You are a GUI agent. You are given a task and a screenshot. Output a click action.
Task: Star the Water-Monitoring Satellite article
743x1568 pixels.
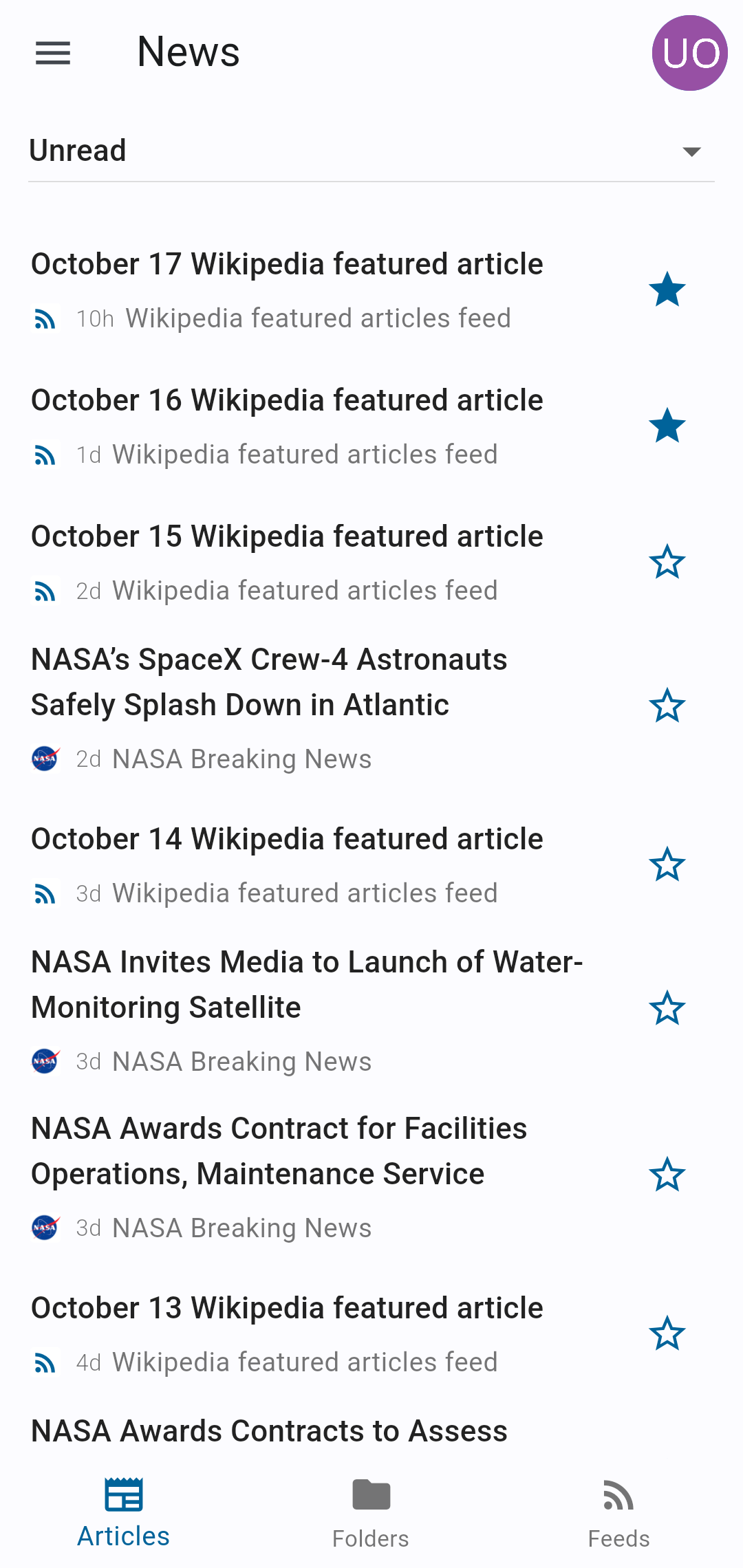point(667,1008)
